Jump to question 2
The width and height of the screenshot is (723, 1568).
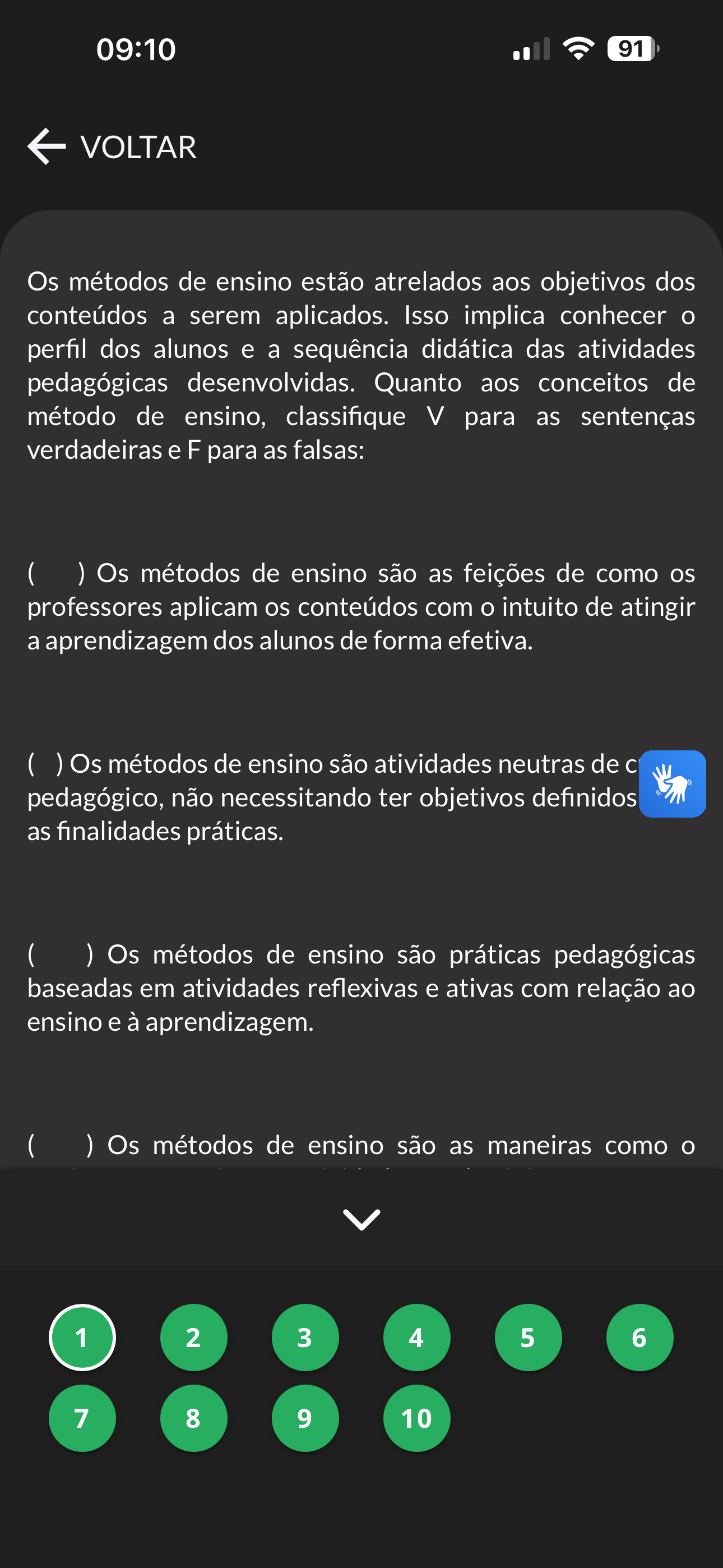pyautogui.click(x=193, y=1338)
